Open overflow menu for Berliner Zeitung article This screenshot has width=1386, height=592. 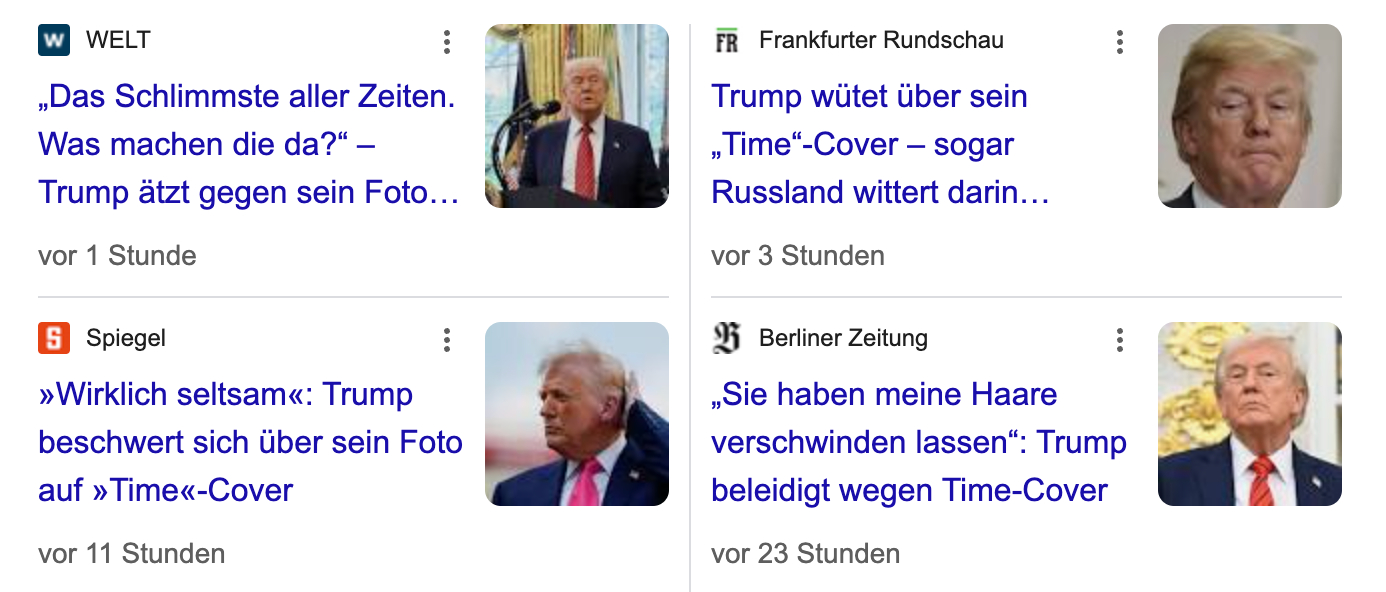1120,340
